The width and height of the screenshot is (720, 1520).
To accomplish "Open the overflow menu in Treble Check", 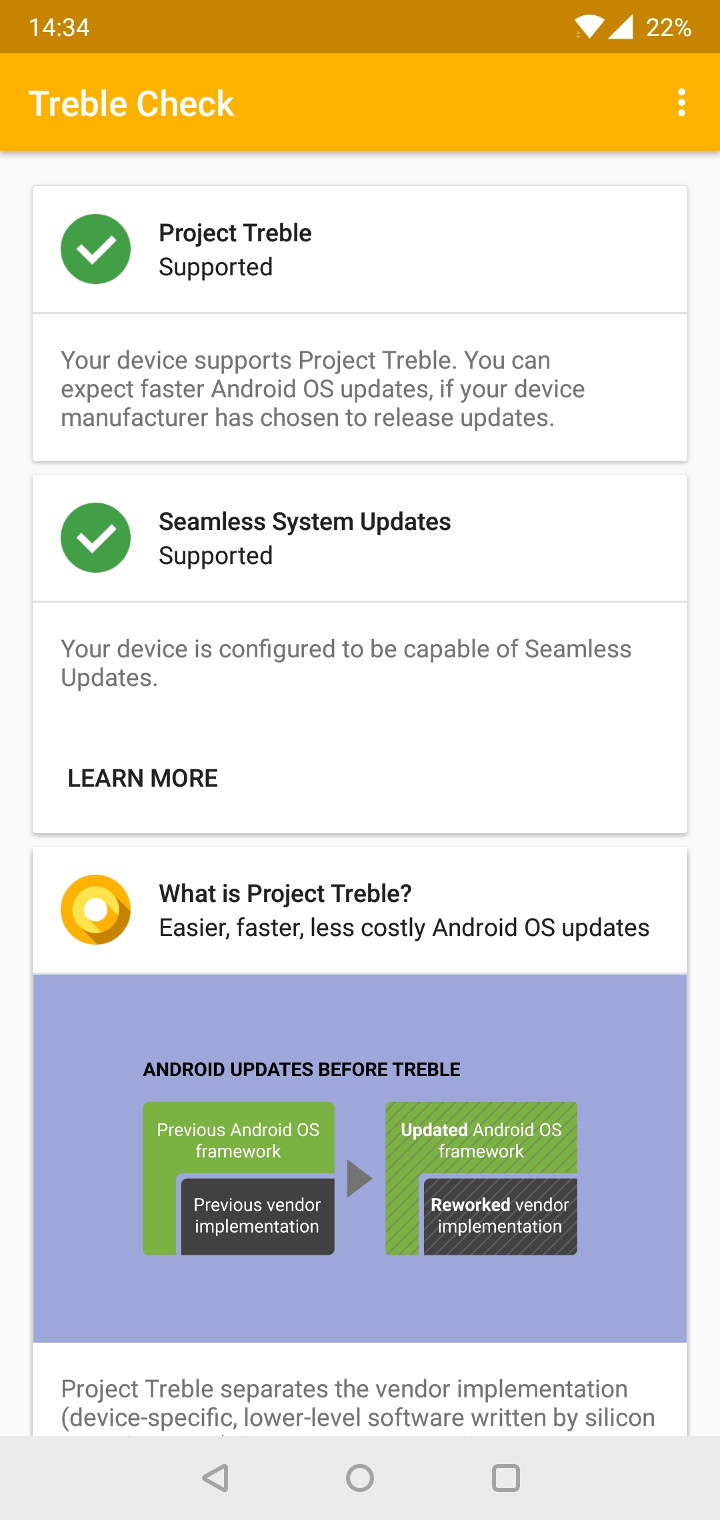I will (681, 103).
